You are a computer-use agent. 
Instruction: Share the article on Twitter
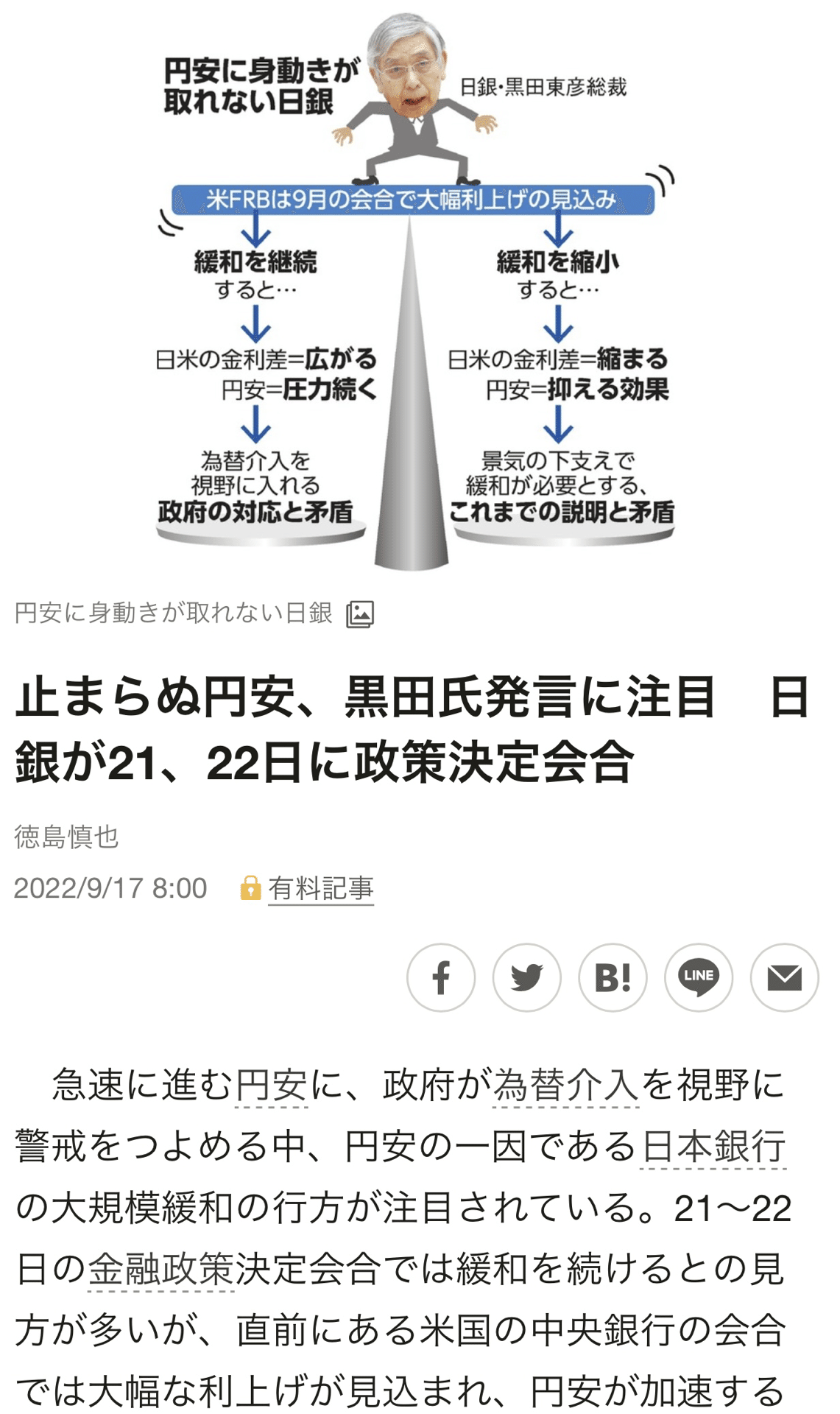coord(526,977)
